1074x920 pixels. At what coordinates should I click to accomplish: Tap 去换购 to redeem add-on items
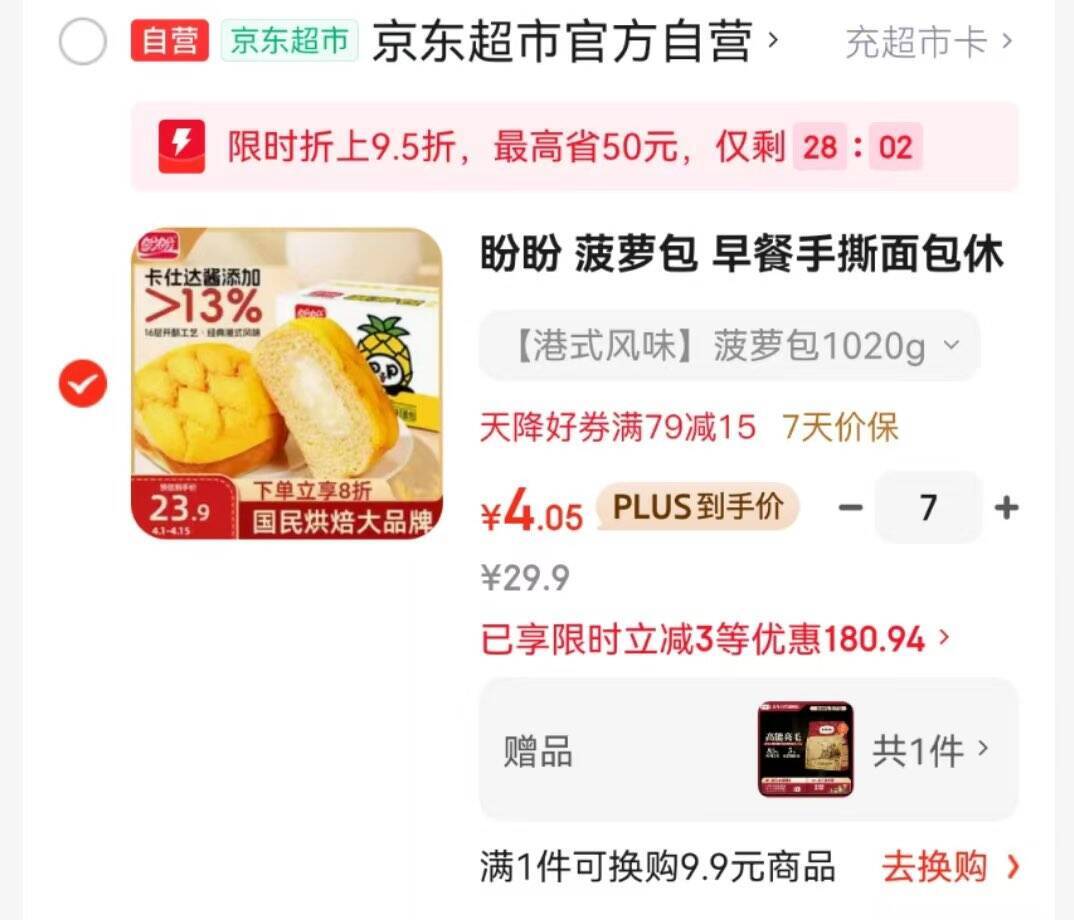pos(948,866)
